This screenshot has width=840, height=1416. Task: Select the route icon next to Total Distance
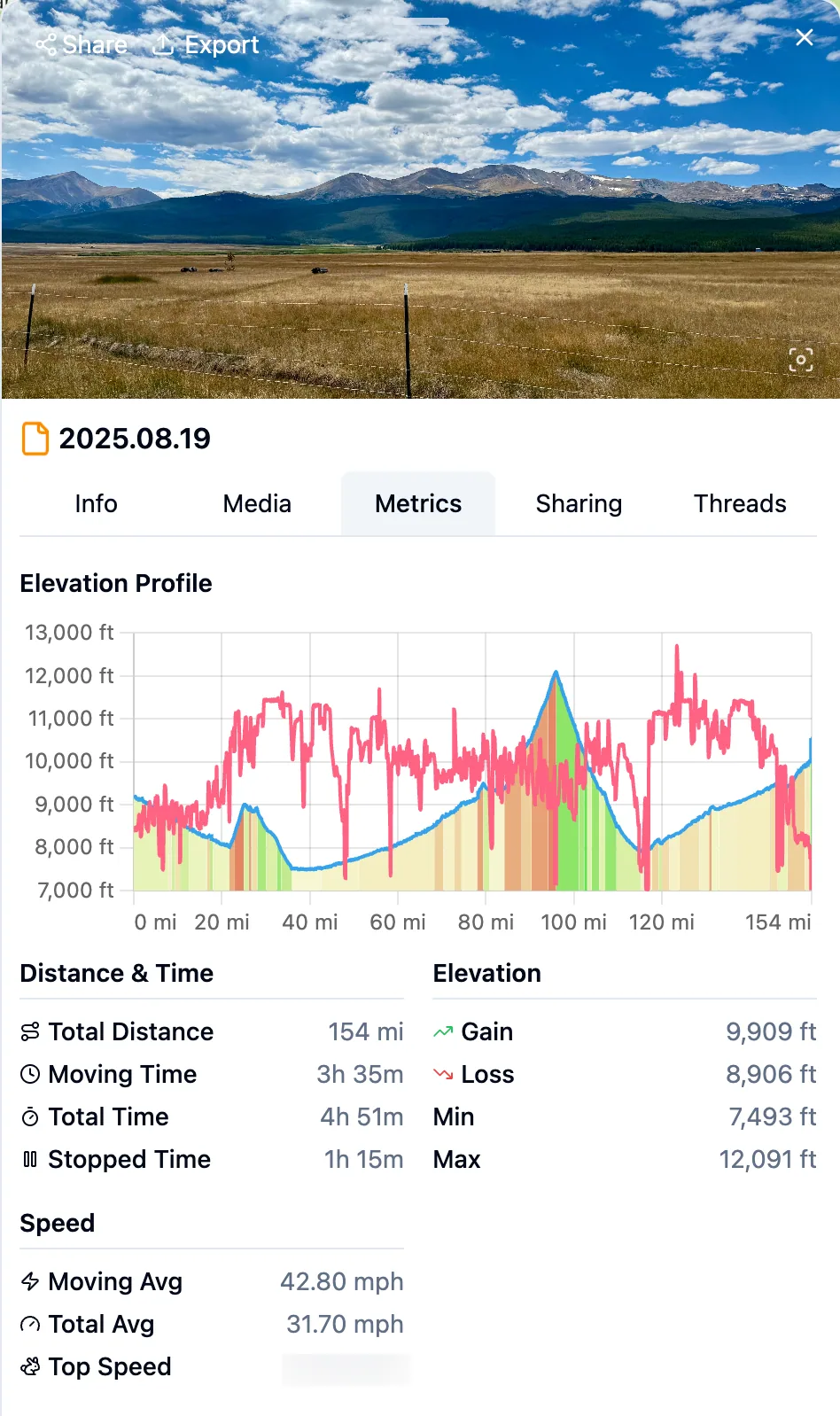(x=29, y=1031)
